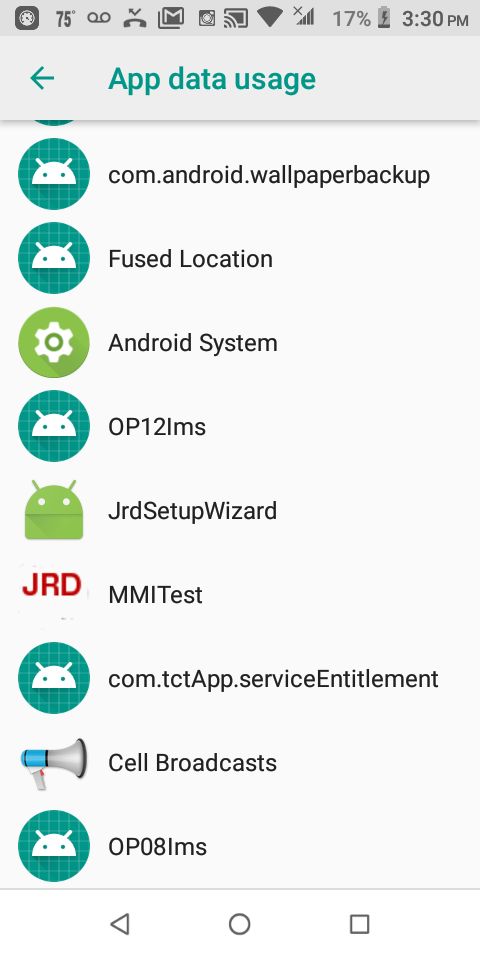View Cell Broadcasts data usage
480x960 pixels.
point(240,762)
